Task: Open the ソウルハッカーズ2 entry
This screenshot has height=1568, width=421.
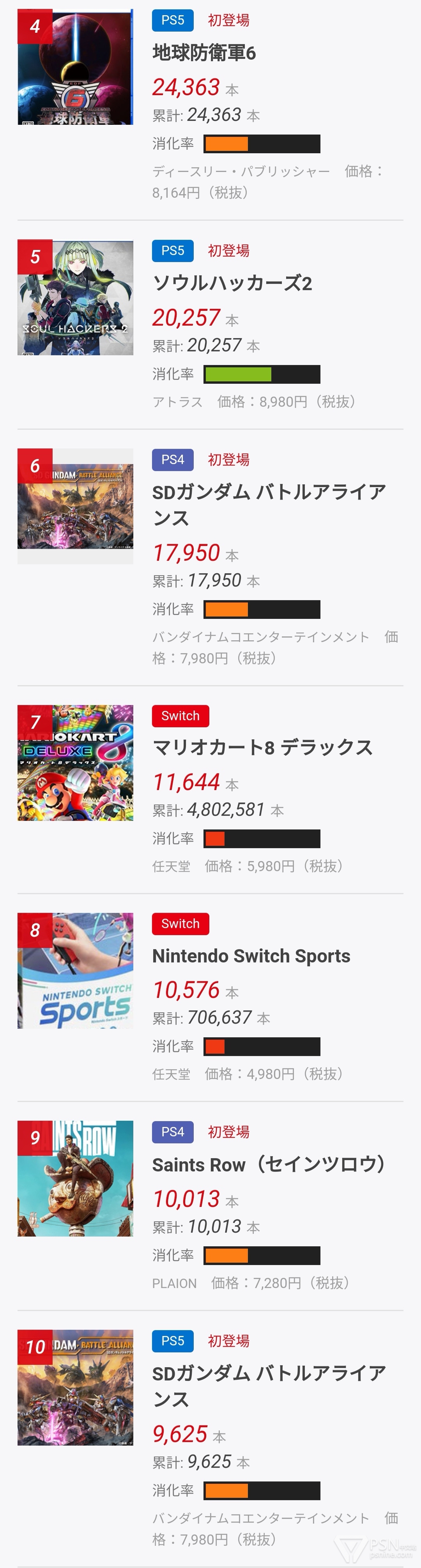Action: pos(232,283)
